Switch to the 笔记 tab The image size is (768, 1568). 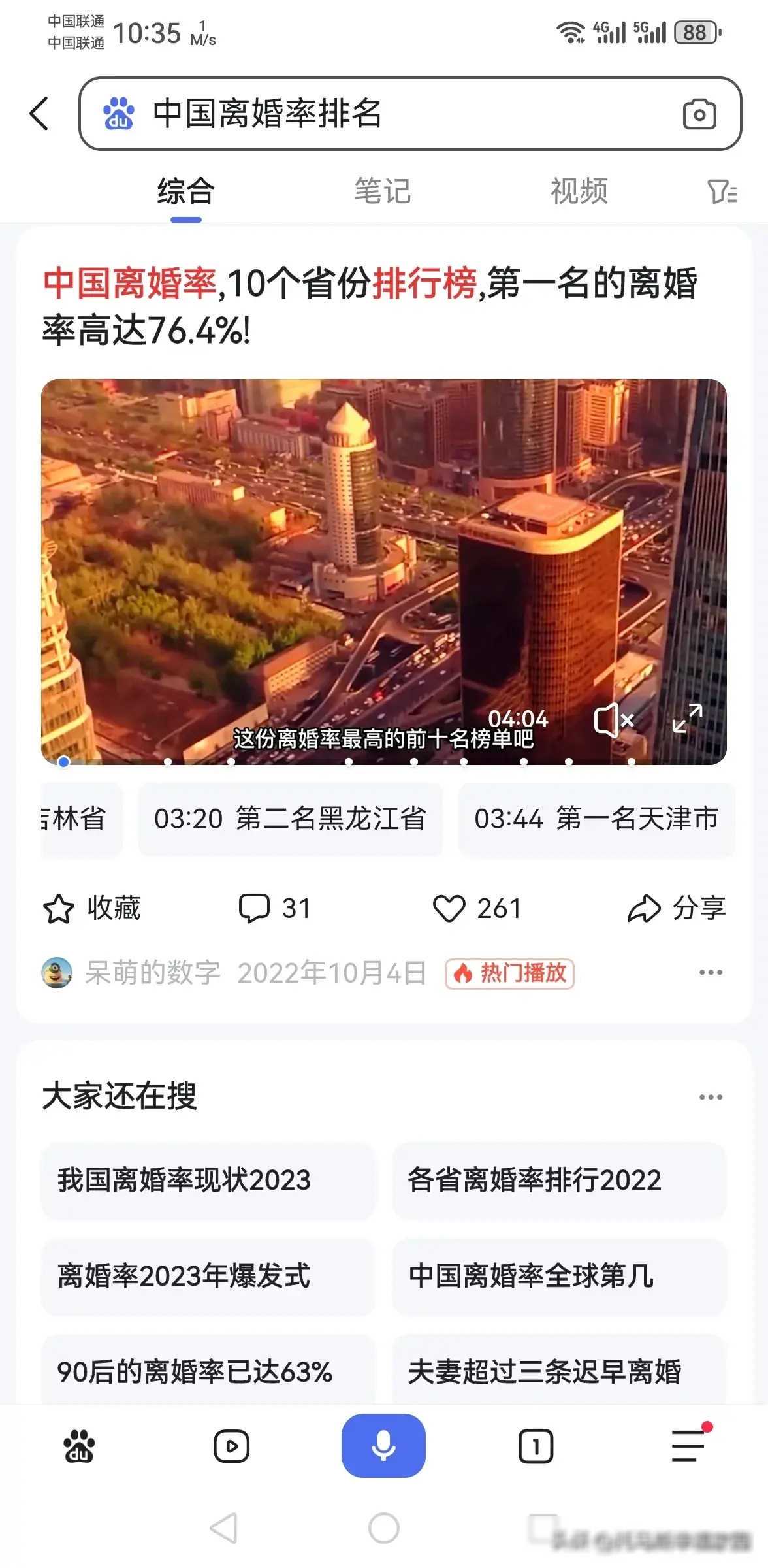(x=382, y=191)
